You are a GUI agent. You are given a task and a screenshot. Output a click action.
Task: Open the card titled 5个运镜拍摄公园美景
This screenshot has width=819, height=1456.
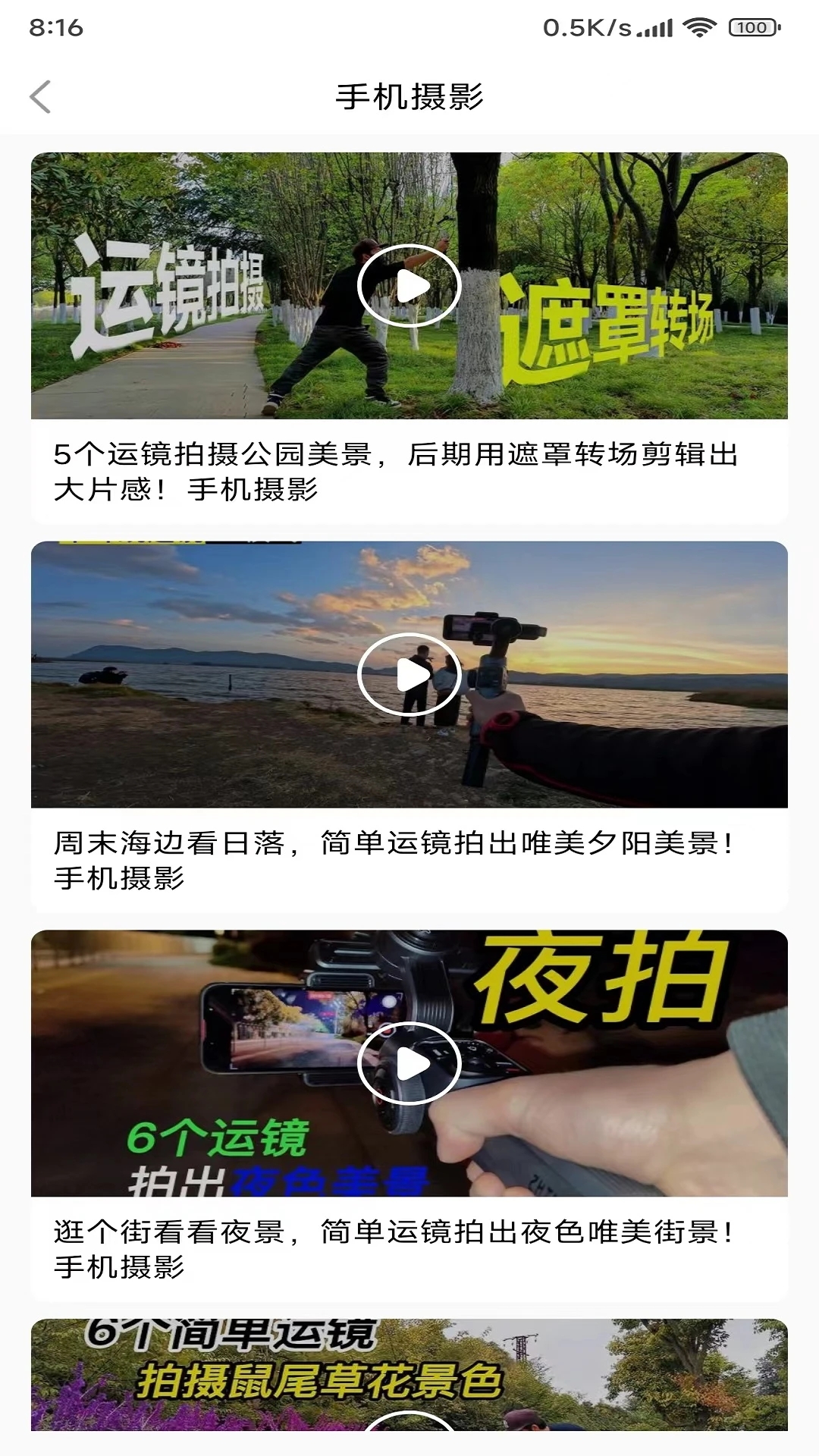tap(394, 471)
